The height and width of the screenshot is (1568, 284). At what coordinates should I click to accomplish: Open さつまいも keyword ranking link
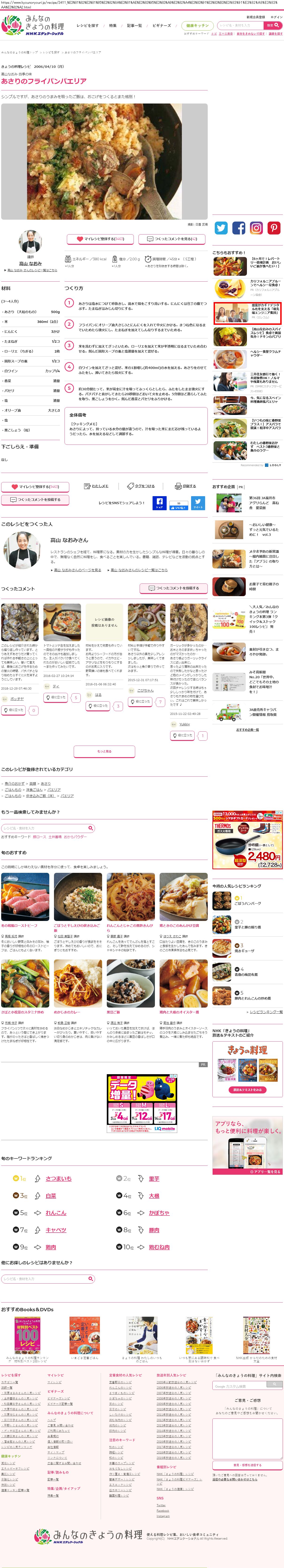[58, 1178]
